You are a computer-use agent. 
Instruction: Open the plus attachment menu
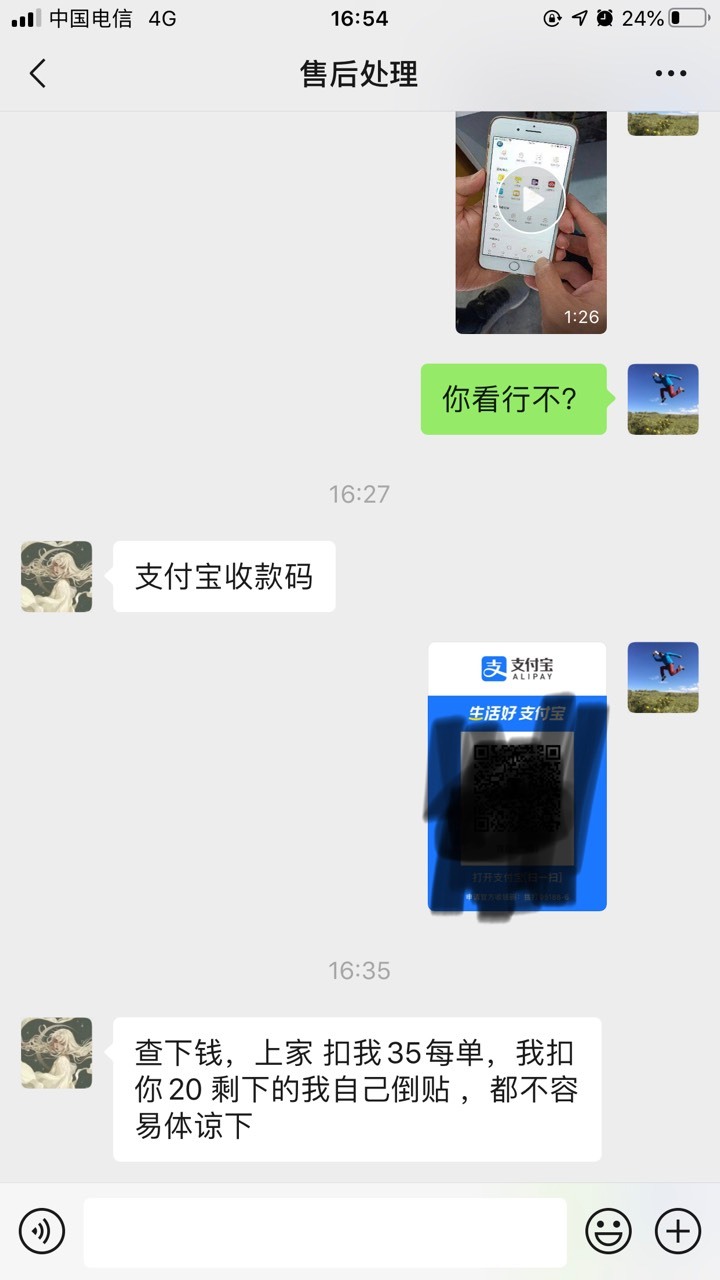coord(678,1231)
